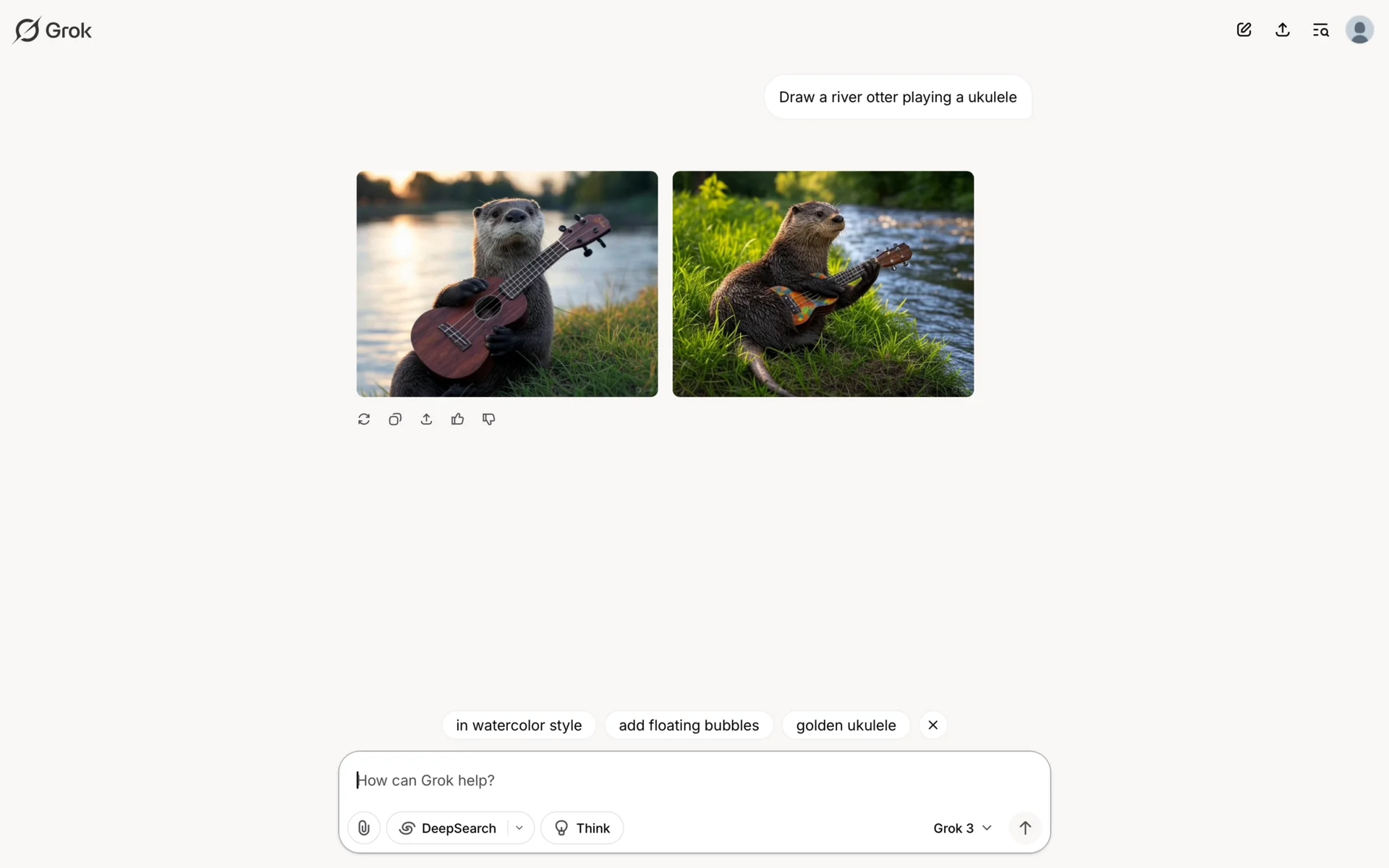Share the generated images below the response
This screenshot has width=1389, height=868.
[x=426, y=420]
